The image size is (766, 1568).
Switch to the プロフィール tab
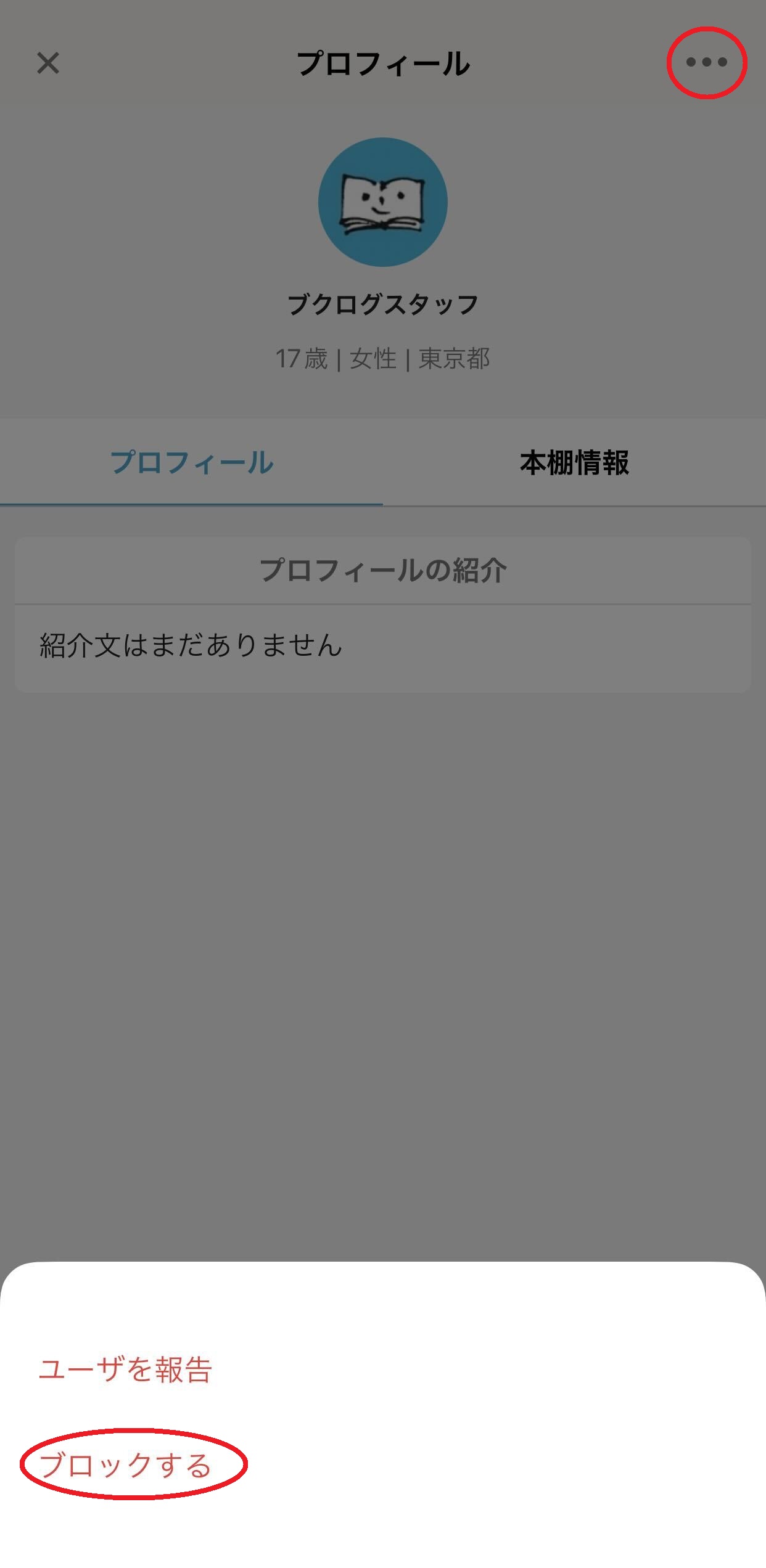tap(192, 462)
